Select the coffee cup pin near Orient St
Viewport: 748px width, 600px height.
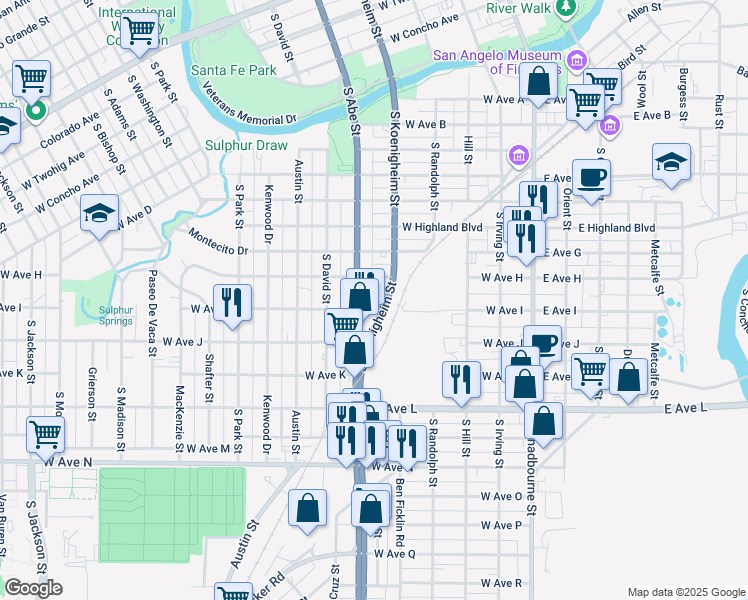pos(591,178)
